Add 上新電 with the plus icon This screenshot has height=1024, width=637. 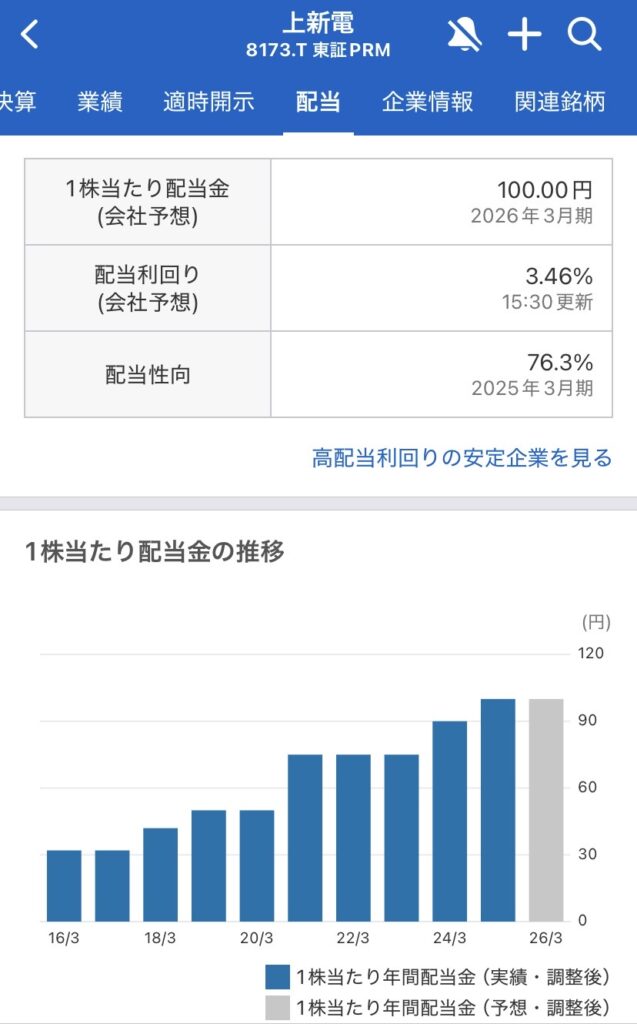click(x=524, y=35)
